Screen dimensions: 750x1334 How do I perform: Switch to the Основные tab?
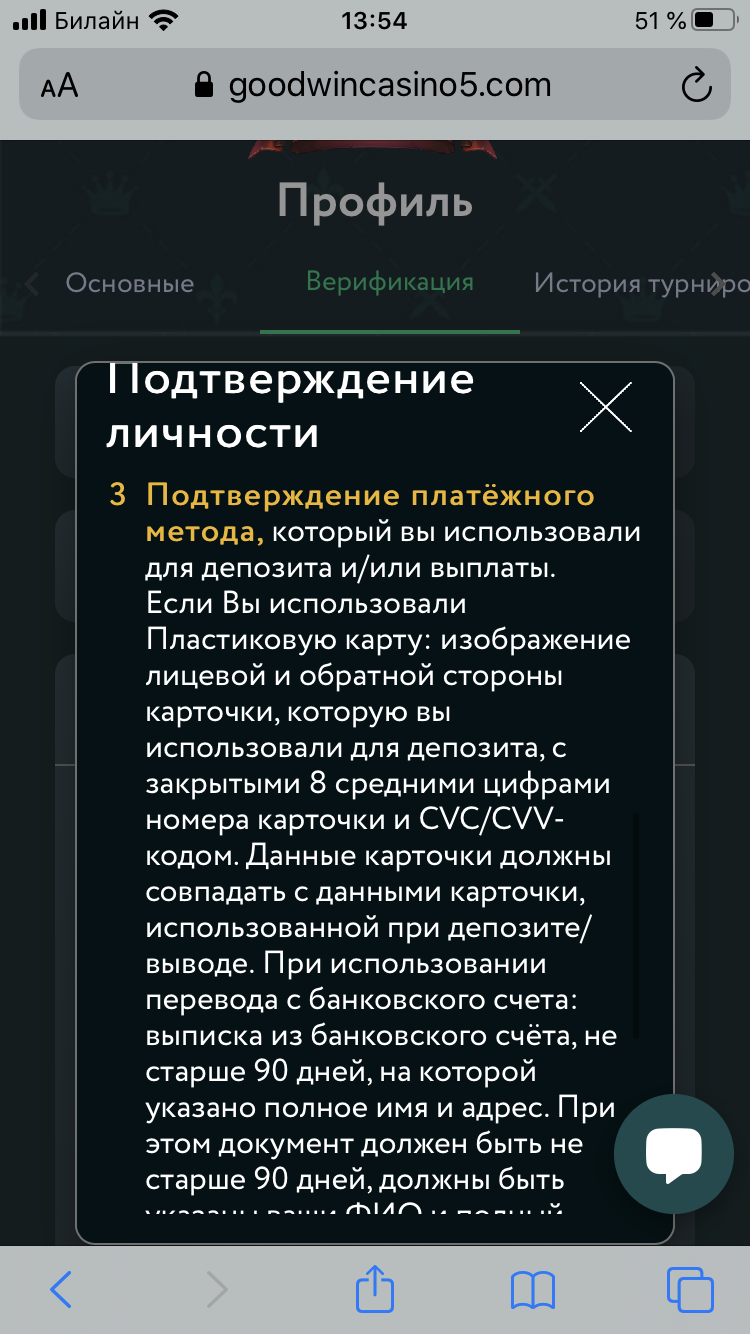pyautogui.click(x=130, y=283)
